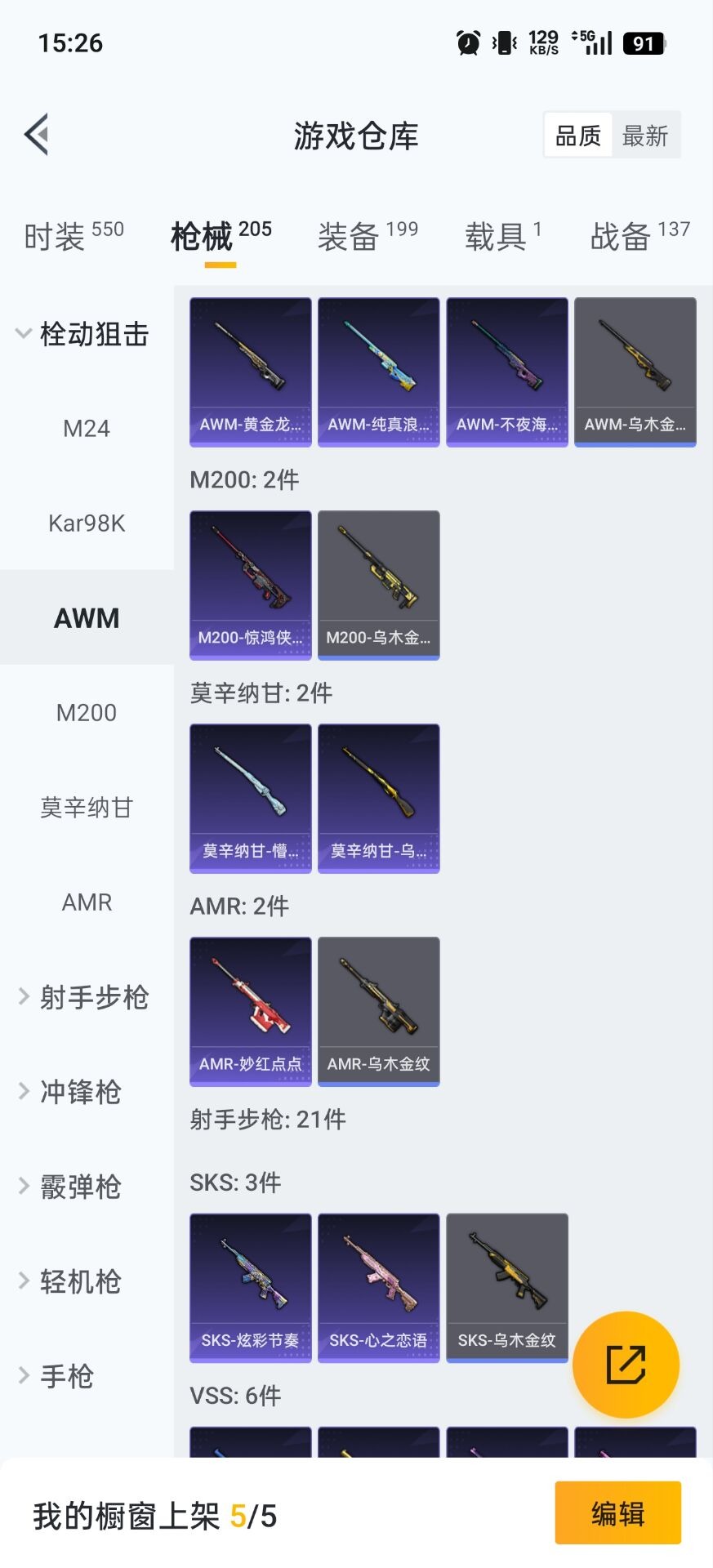This screenshot has height=1568, width=713.
Task: Sort items by 最新
Action: click(645, 136)
